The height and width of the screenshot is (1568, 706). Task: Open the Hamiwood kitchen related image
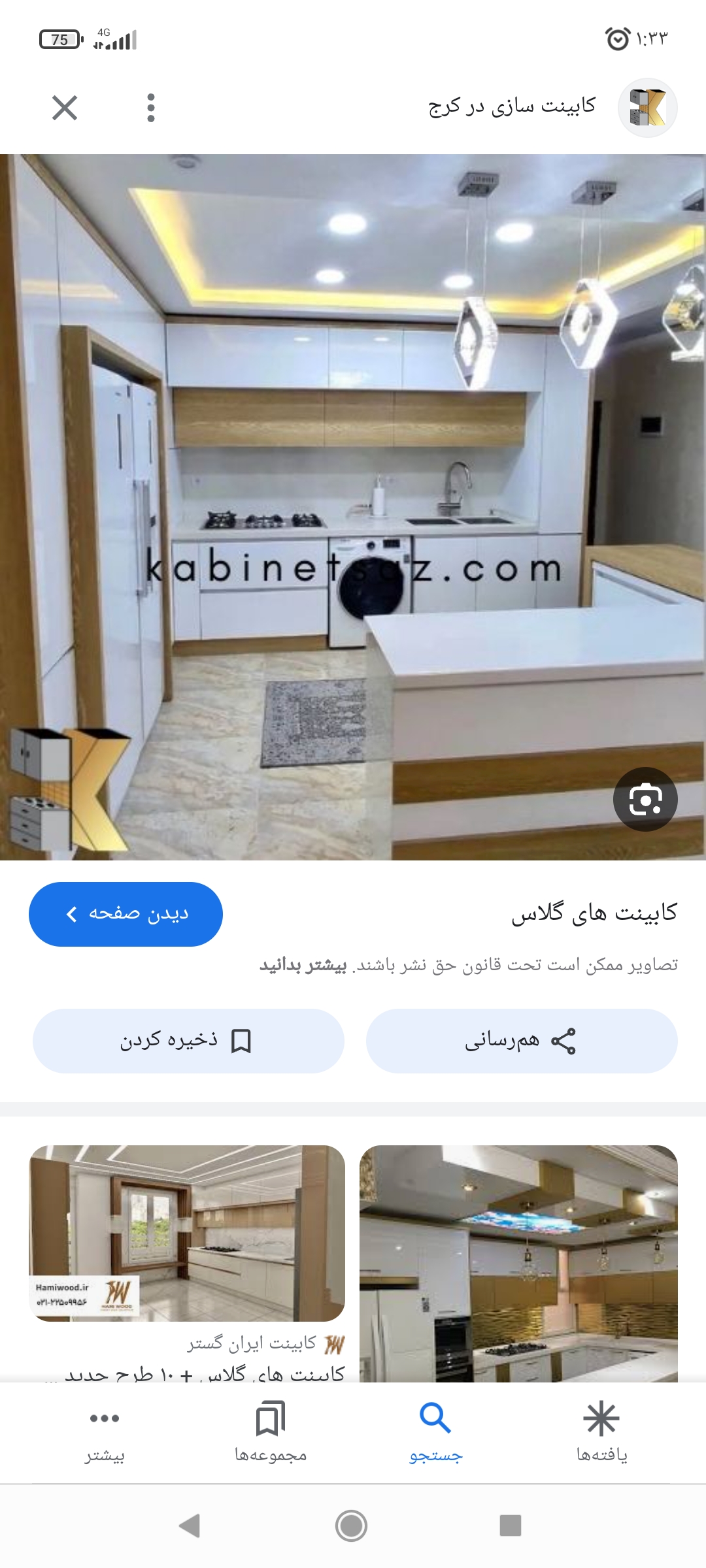(187, 1233)
